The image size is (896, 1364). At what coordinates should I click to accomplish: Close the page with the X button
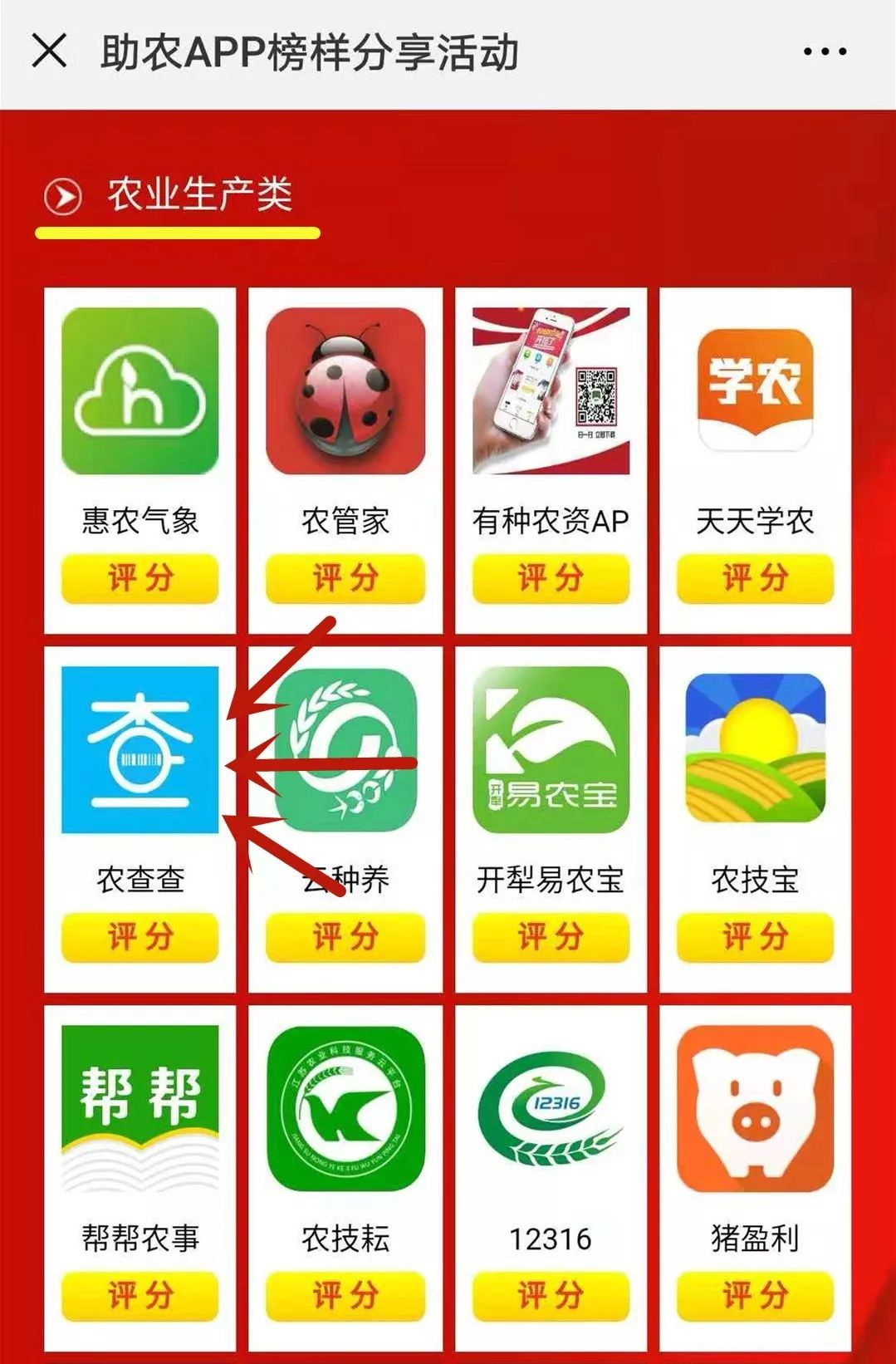coord(50,52)
